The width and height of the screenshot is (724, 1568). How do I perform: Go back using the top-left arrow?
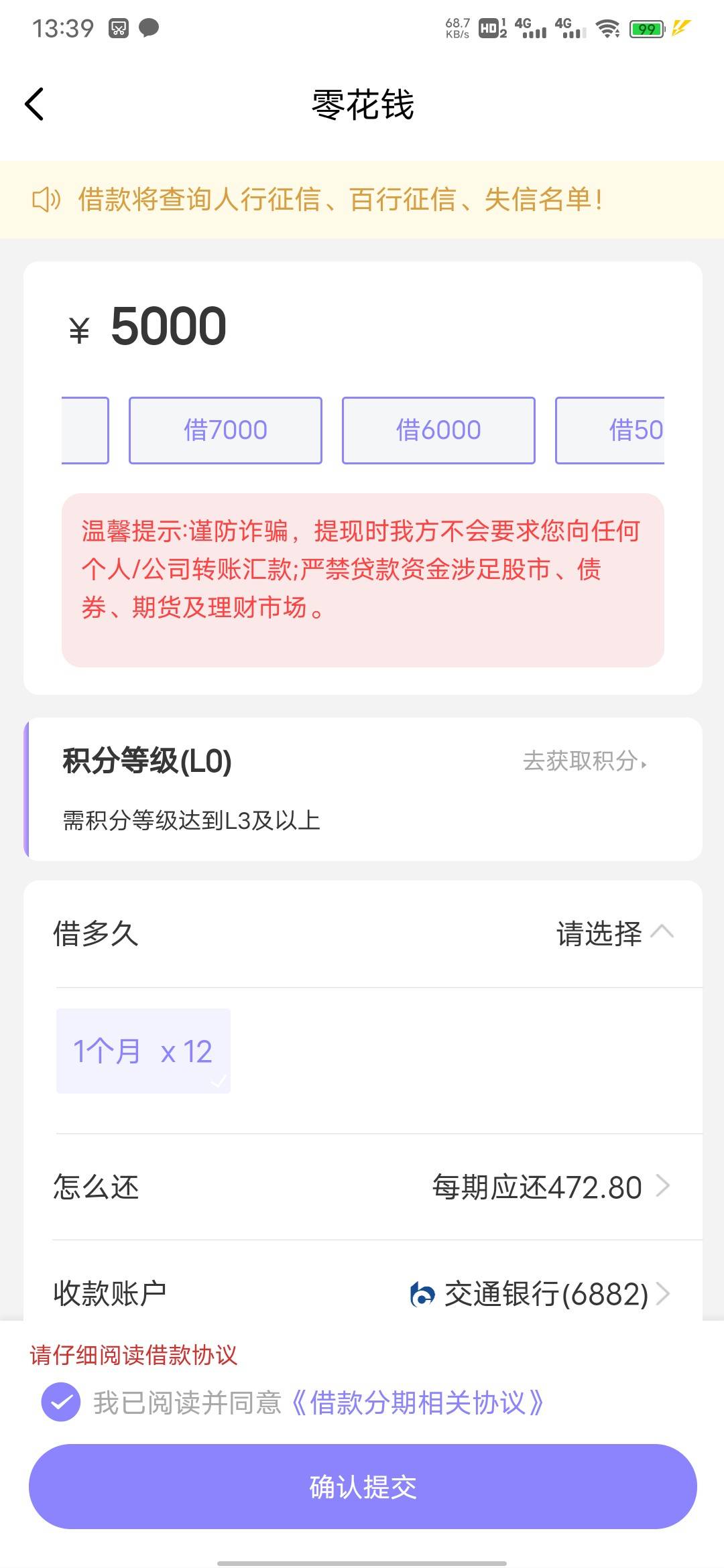35,105
